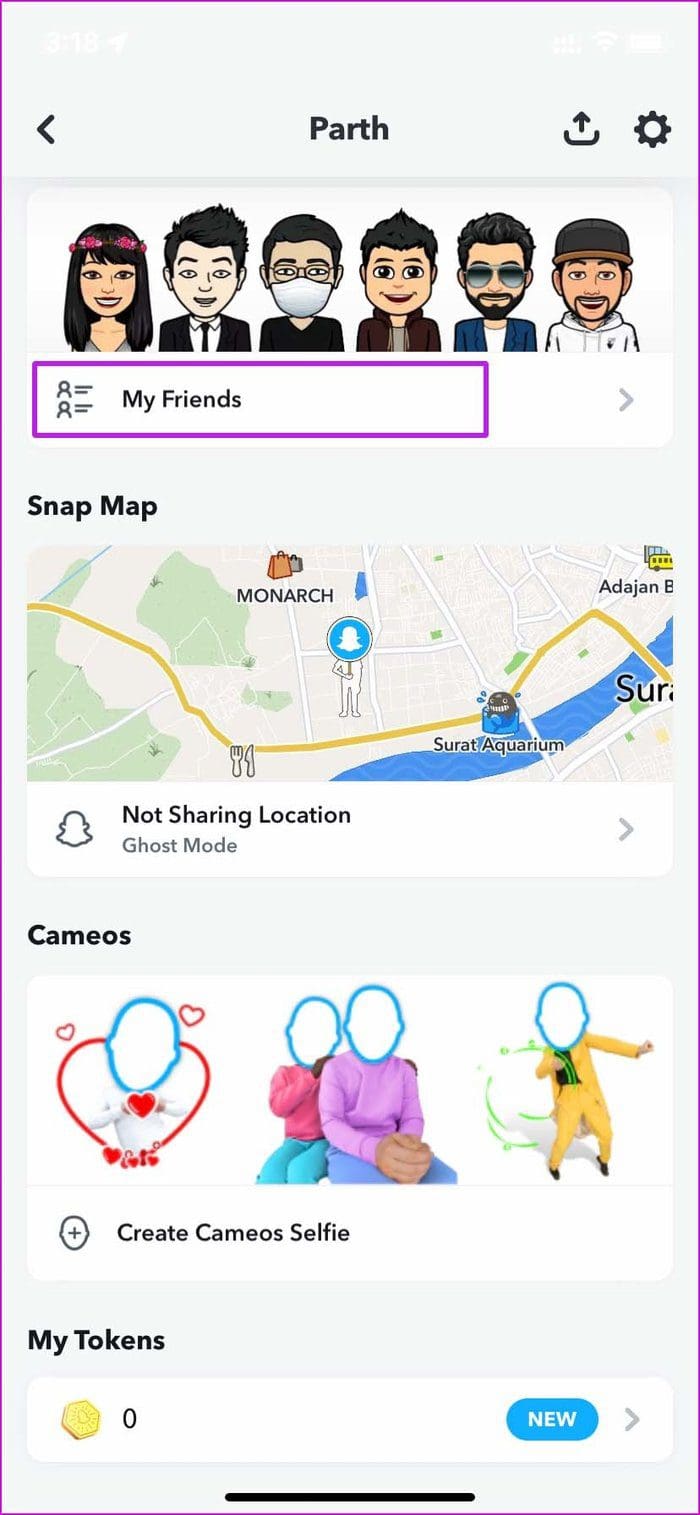Select the yellow suit dancing Cameo
This screenshot has width=700, height=1515.
coord(567,1080)
